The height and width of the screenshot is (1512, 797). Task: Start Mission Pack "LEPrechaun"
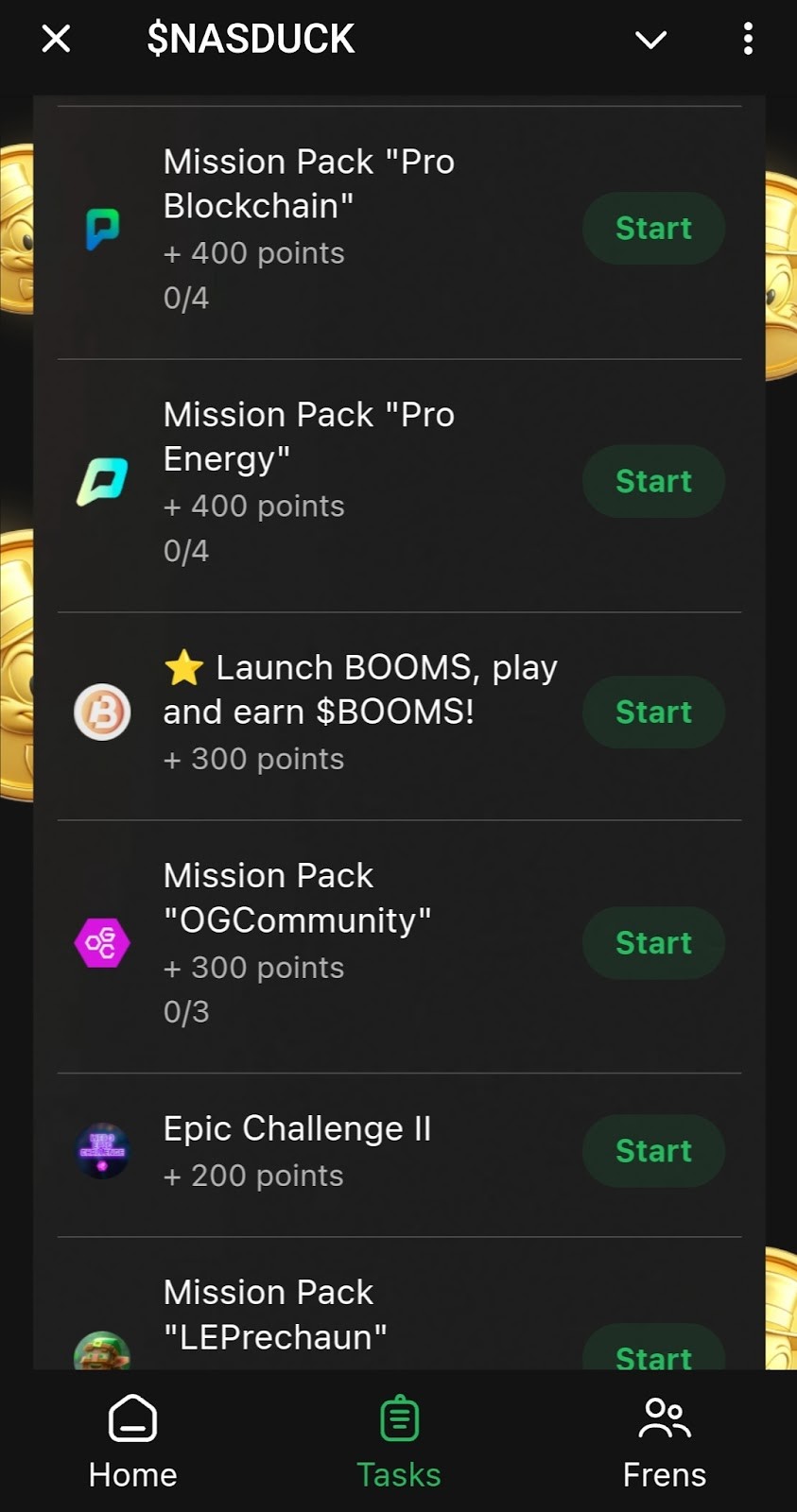pyautogui.click(x=653, y=1351)
